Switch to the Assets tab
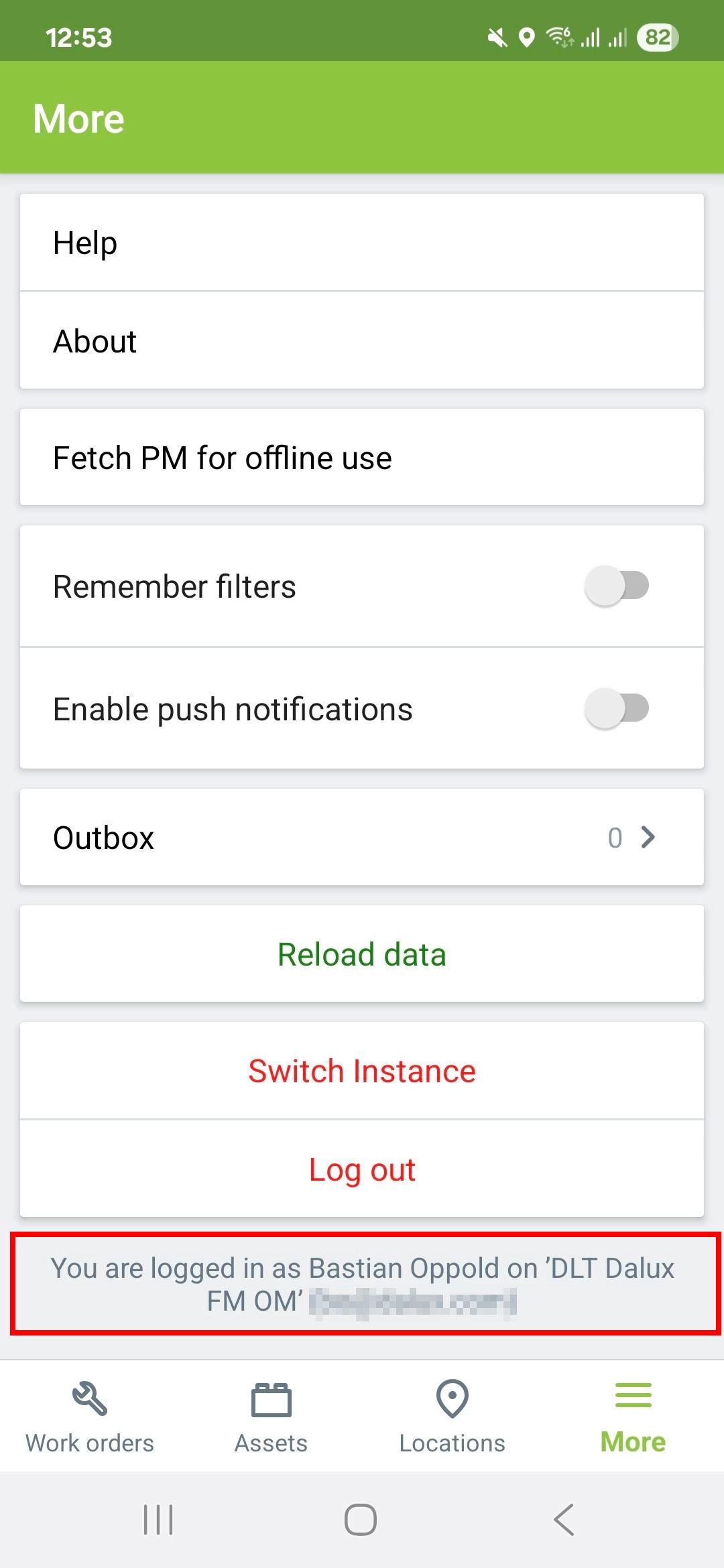Screen dimensions: 724x1568 click(x=271, y=1417)
